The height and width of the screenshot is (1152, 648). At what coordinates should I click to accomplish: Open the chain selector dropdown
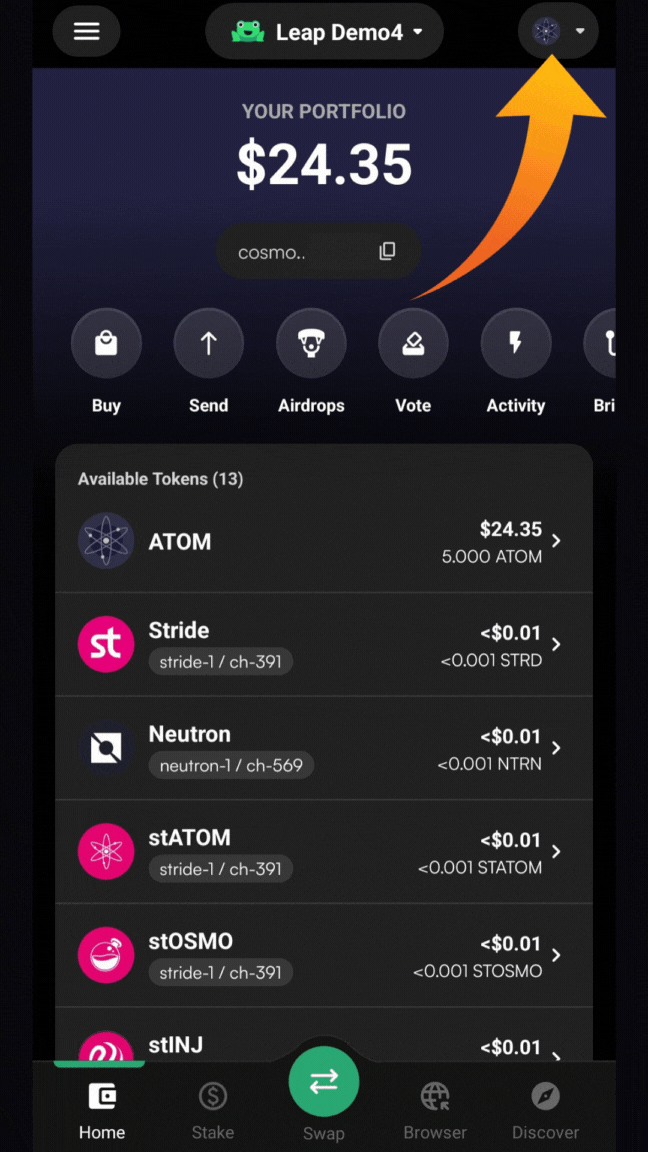[x=558, y=31]
